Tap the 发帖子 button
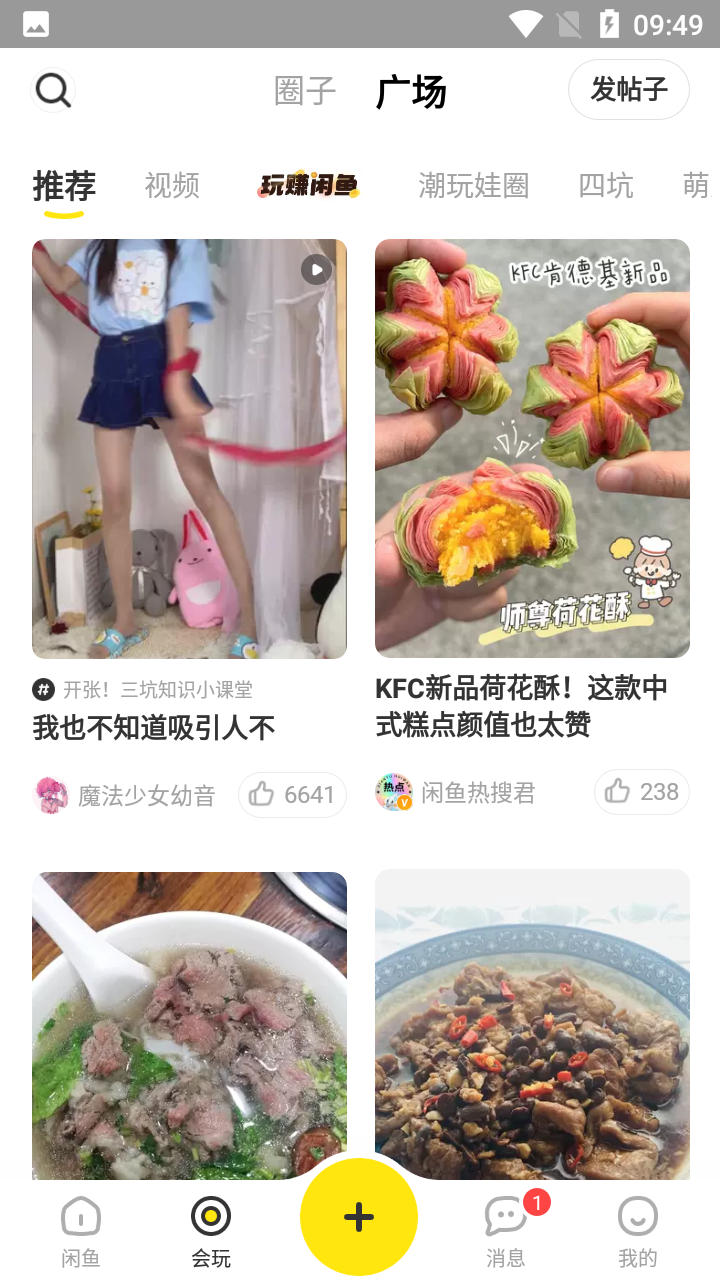The width and height of the screenshot is (720, 1280). pyautogui.click(x=628, y=89)
